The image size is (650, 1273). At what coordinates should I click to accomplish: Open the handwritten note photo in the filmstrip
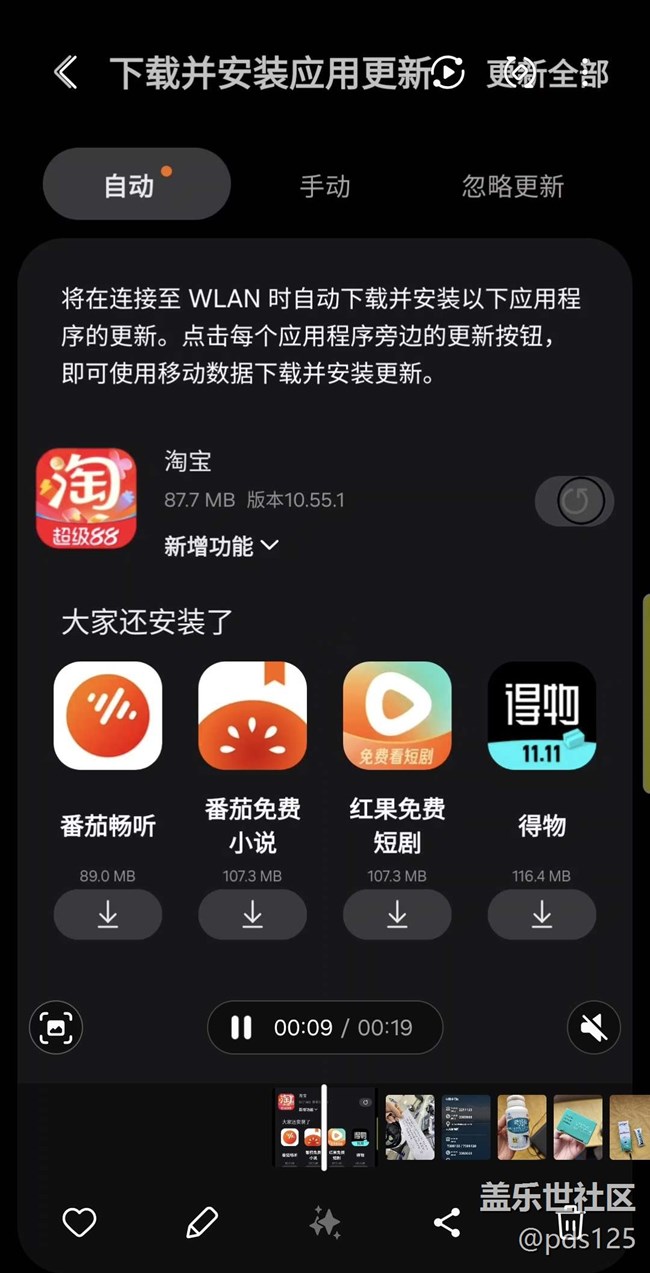(x=410, y=1126)
